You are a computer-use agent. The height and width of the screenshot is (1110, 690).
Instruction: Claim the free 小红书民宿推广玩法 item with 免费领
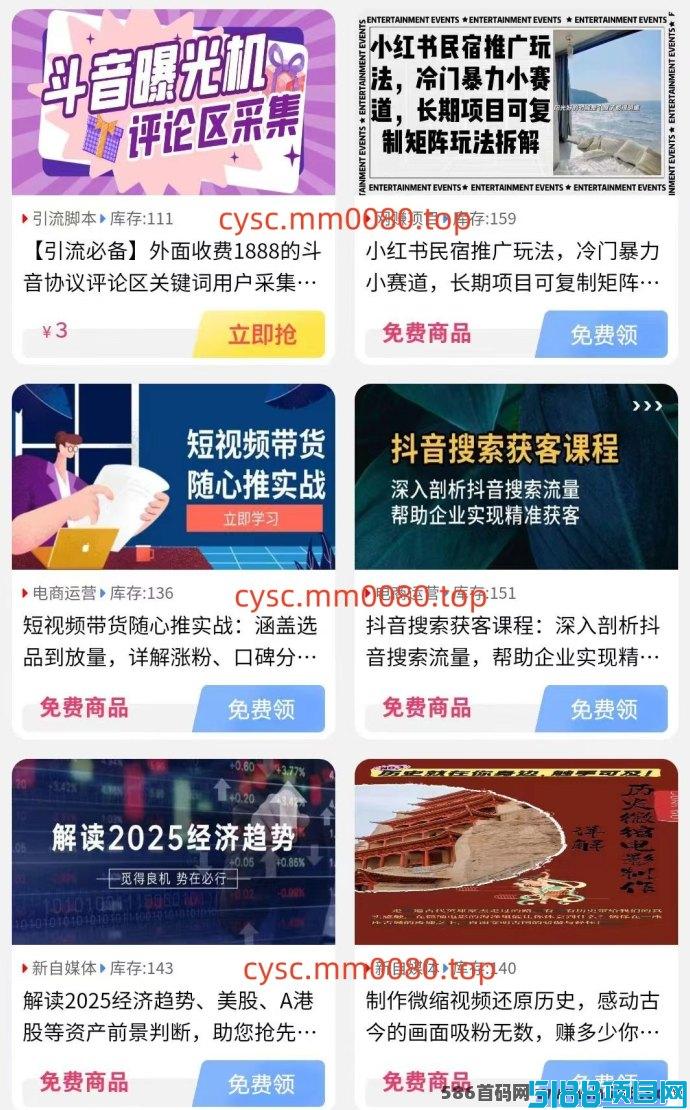tap(602, 333)
